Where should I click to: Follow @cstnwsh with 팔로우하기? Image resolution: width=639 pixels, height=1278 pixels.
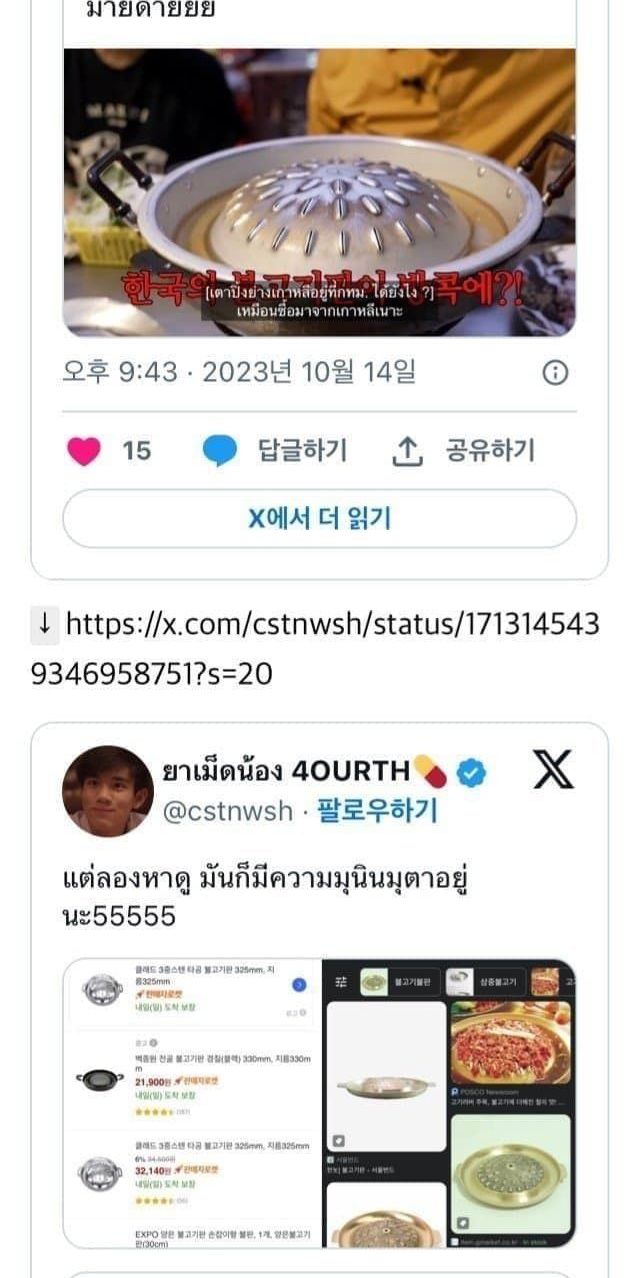click(377, 810)
